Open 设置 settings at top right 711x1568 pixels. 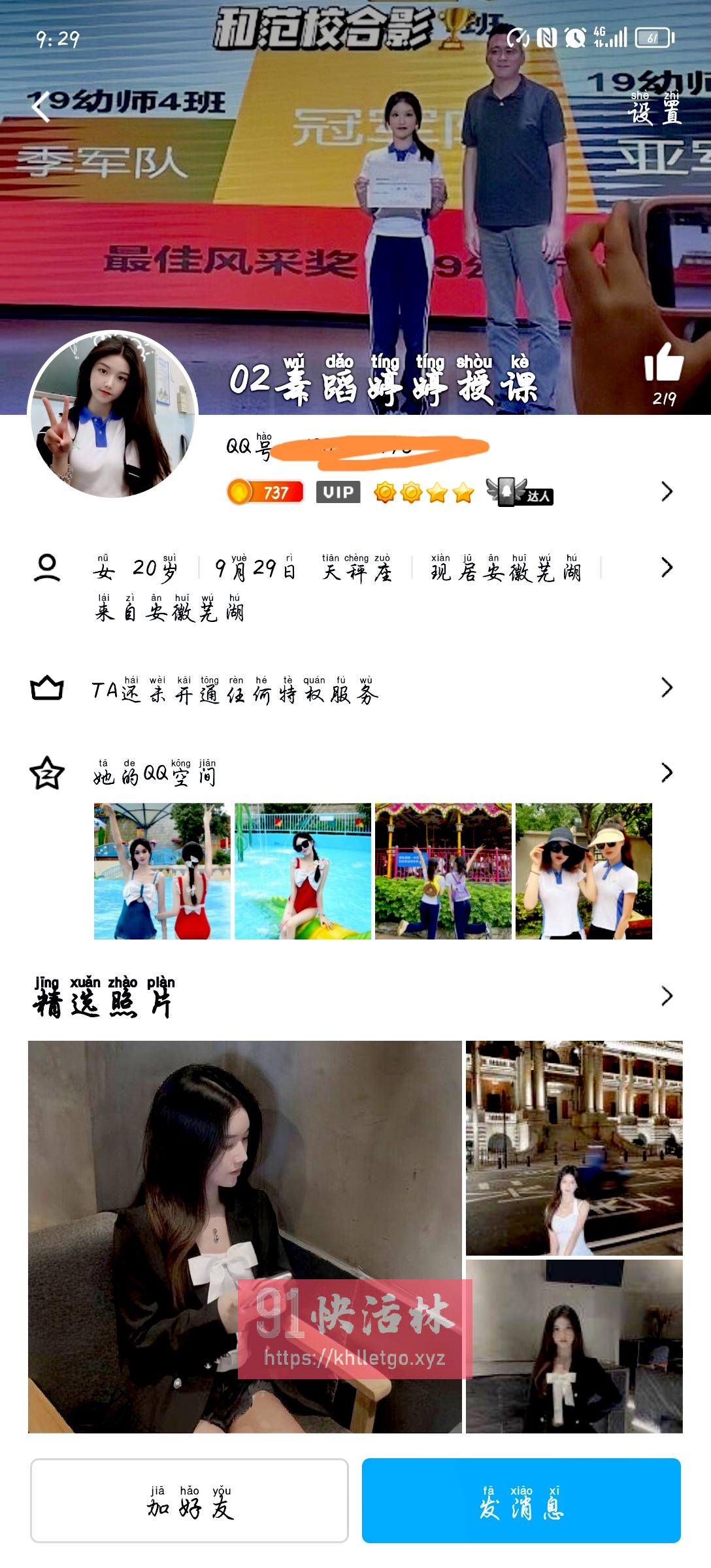tap(654, 108)
